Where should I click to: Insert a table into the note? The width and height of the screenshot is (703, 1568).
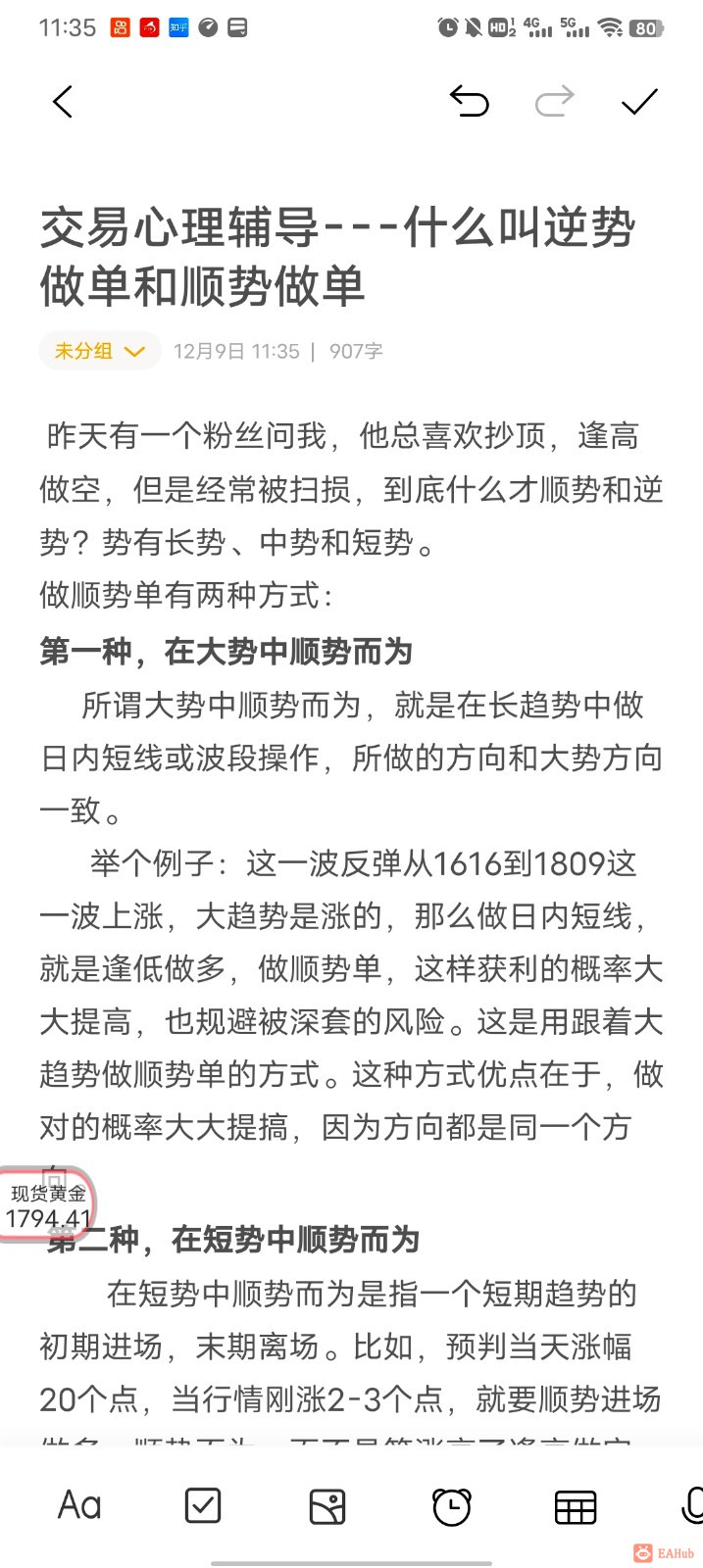[576, 1507]
